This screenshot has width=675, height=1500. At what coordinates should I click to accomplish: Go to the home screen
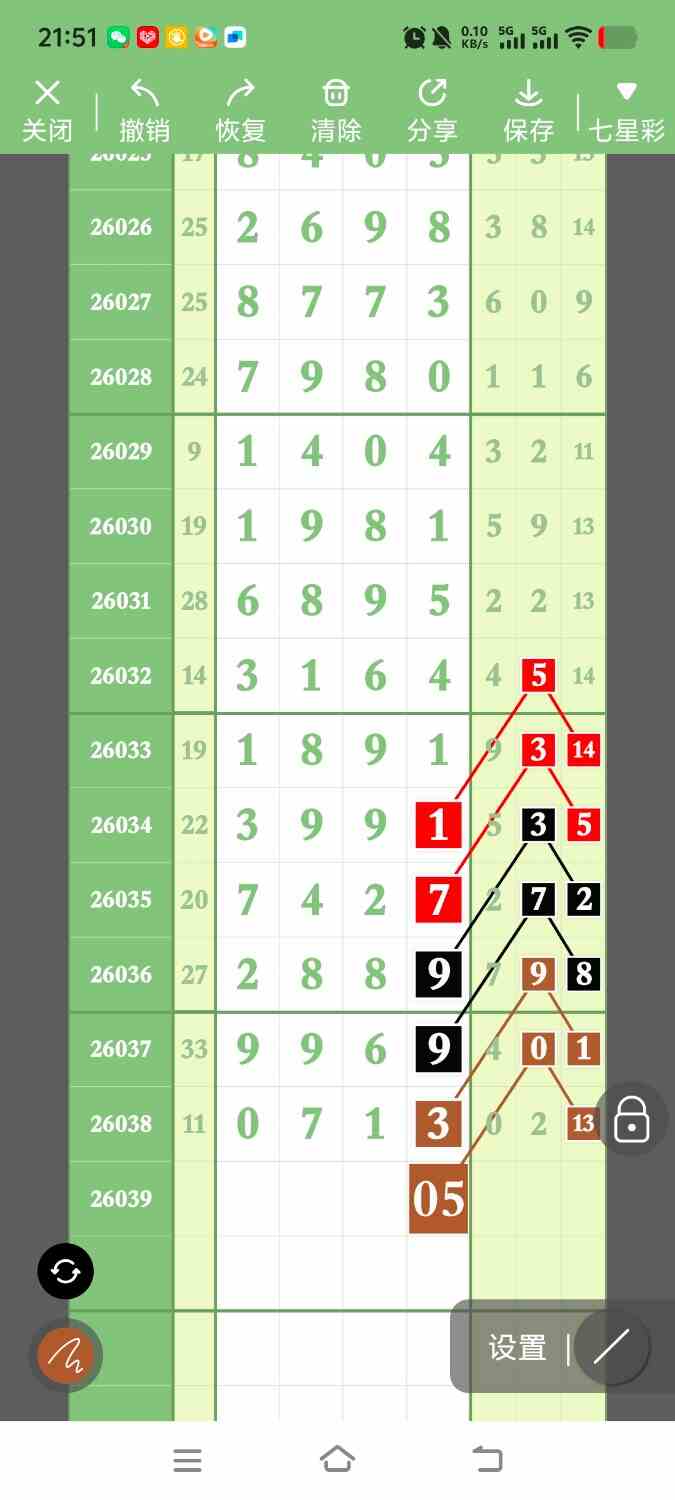[337, 1460]
